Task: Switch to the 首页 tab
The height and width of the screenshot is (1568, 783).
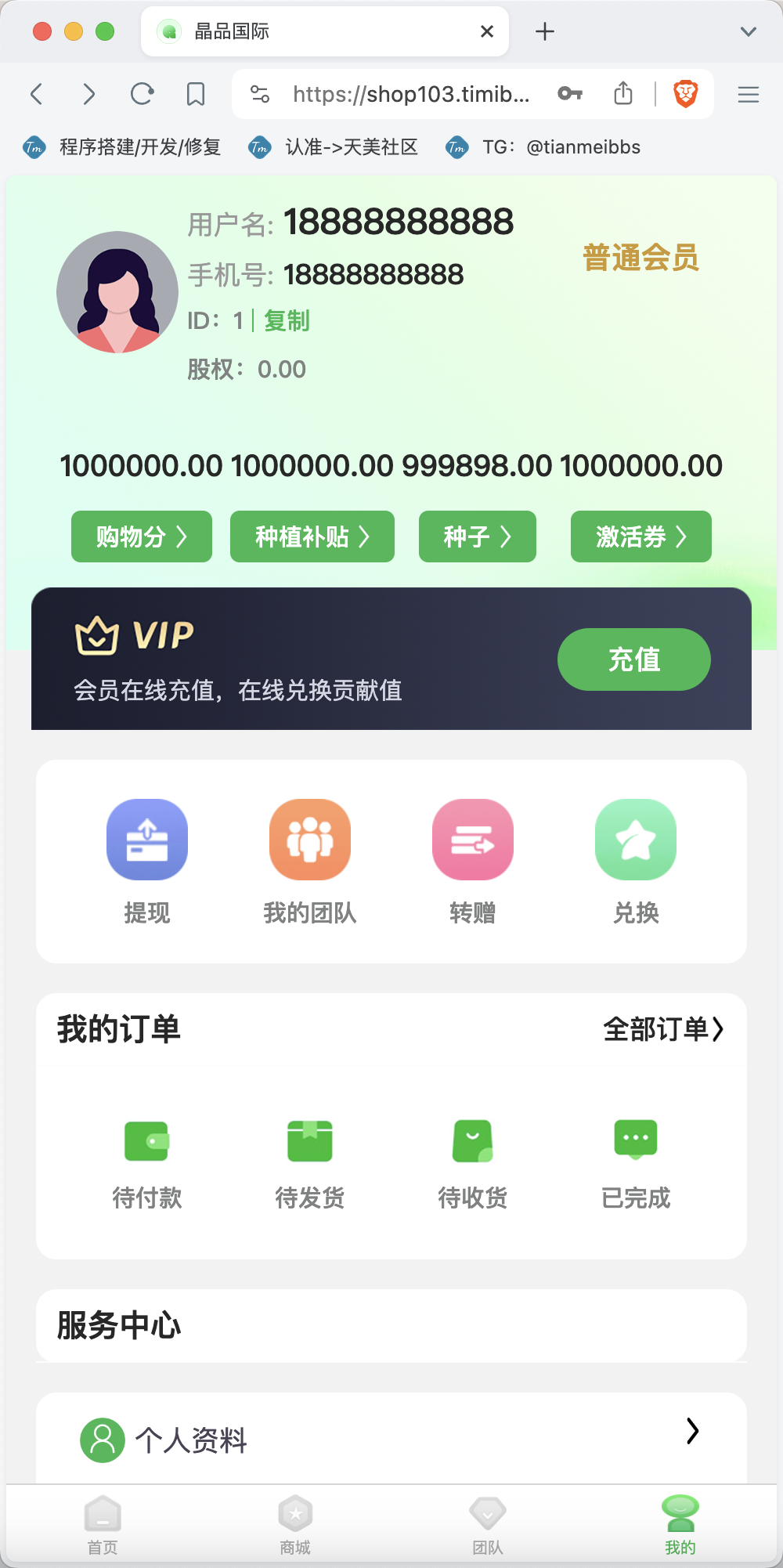Action: pos(103,1525)
